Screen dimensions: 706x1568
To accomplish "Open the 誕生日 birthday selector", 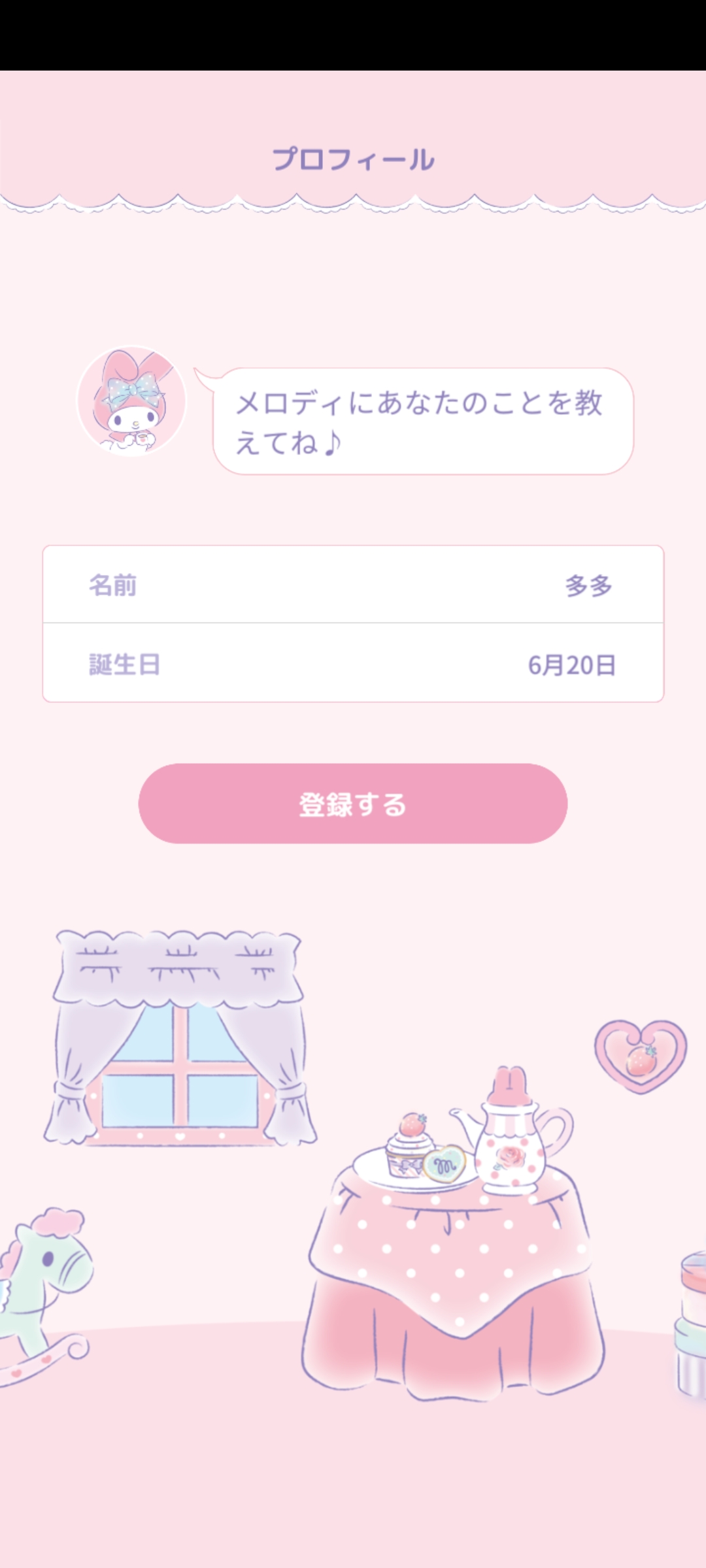I will click(353, 664).
